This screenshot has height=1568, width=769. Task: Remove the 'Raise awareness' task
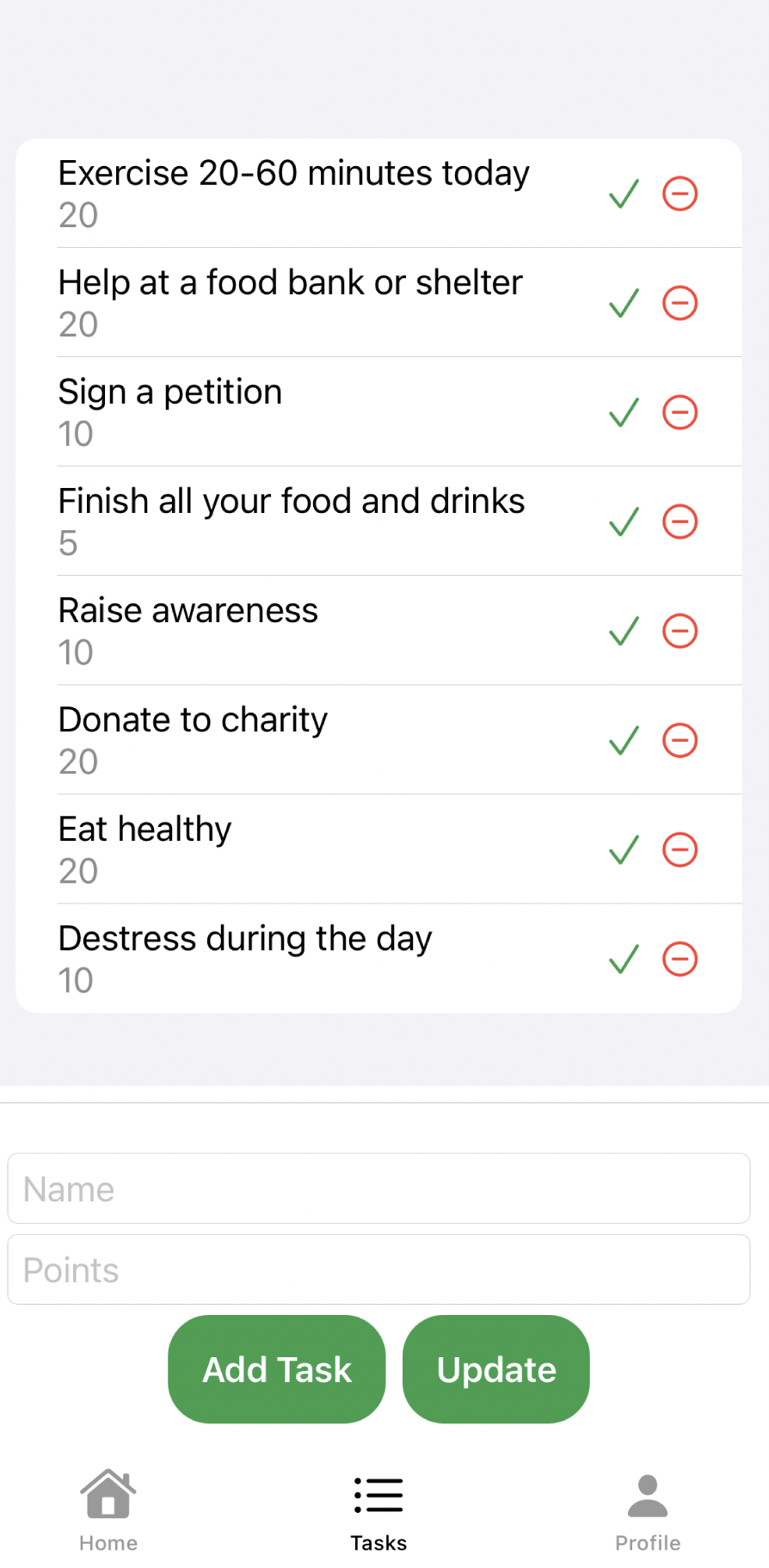point(680,631)
